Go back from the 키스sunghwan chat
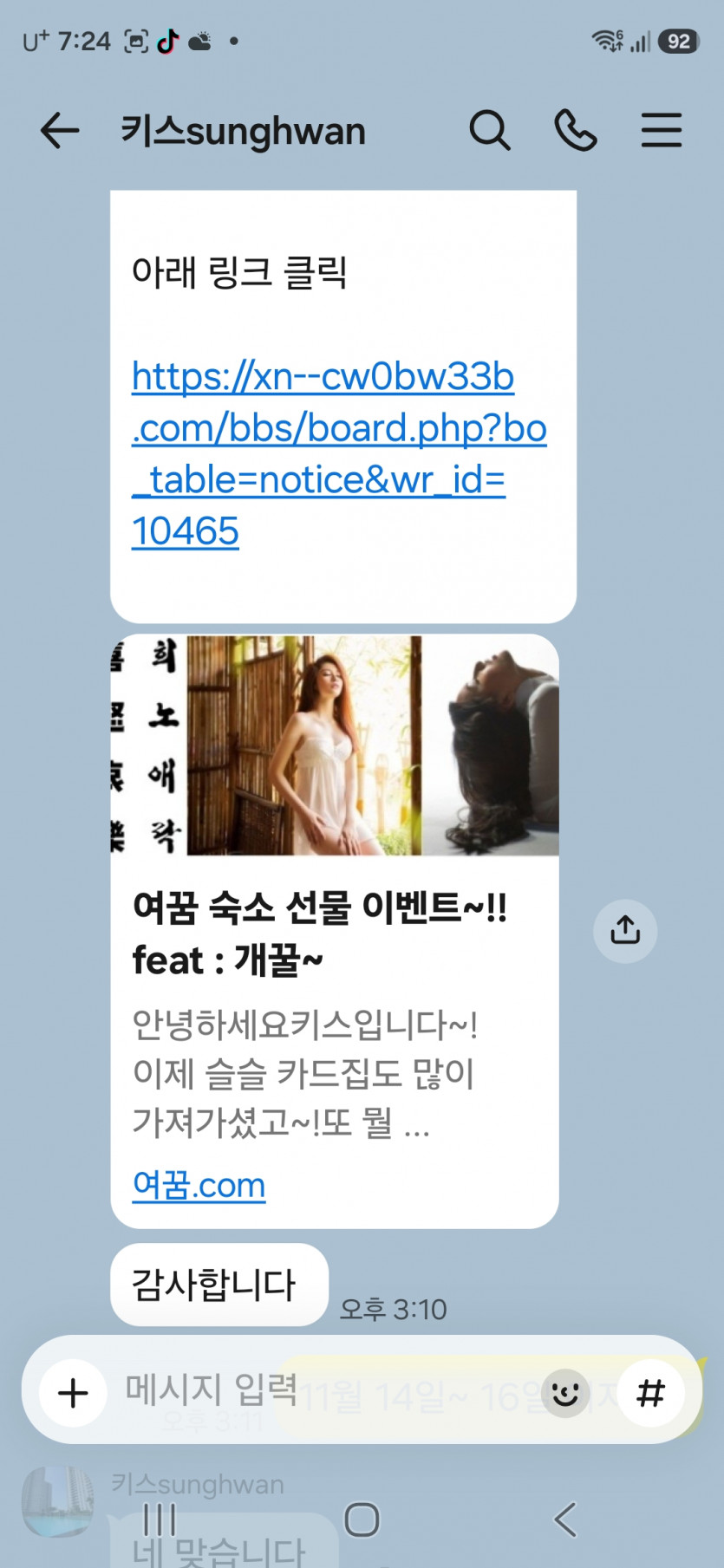The height and width of the screenshot is (1568, 724). pos(60,132)
